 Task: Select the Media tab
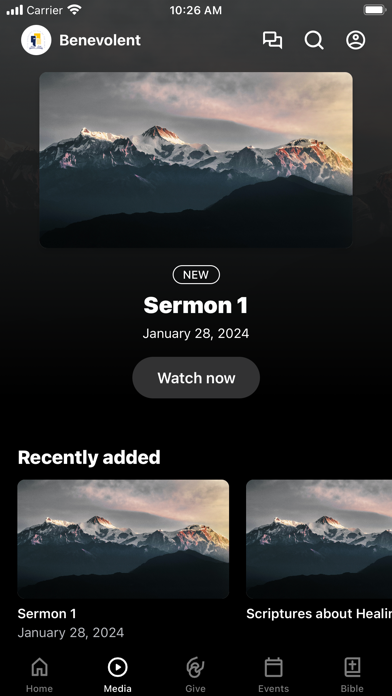(x=118, y=675)
